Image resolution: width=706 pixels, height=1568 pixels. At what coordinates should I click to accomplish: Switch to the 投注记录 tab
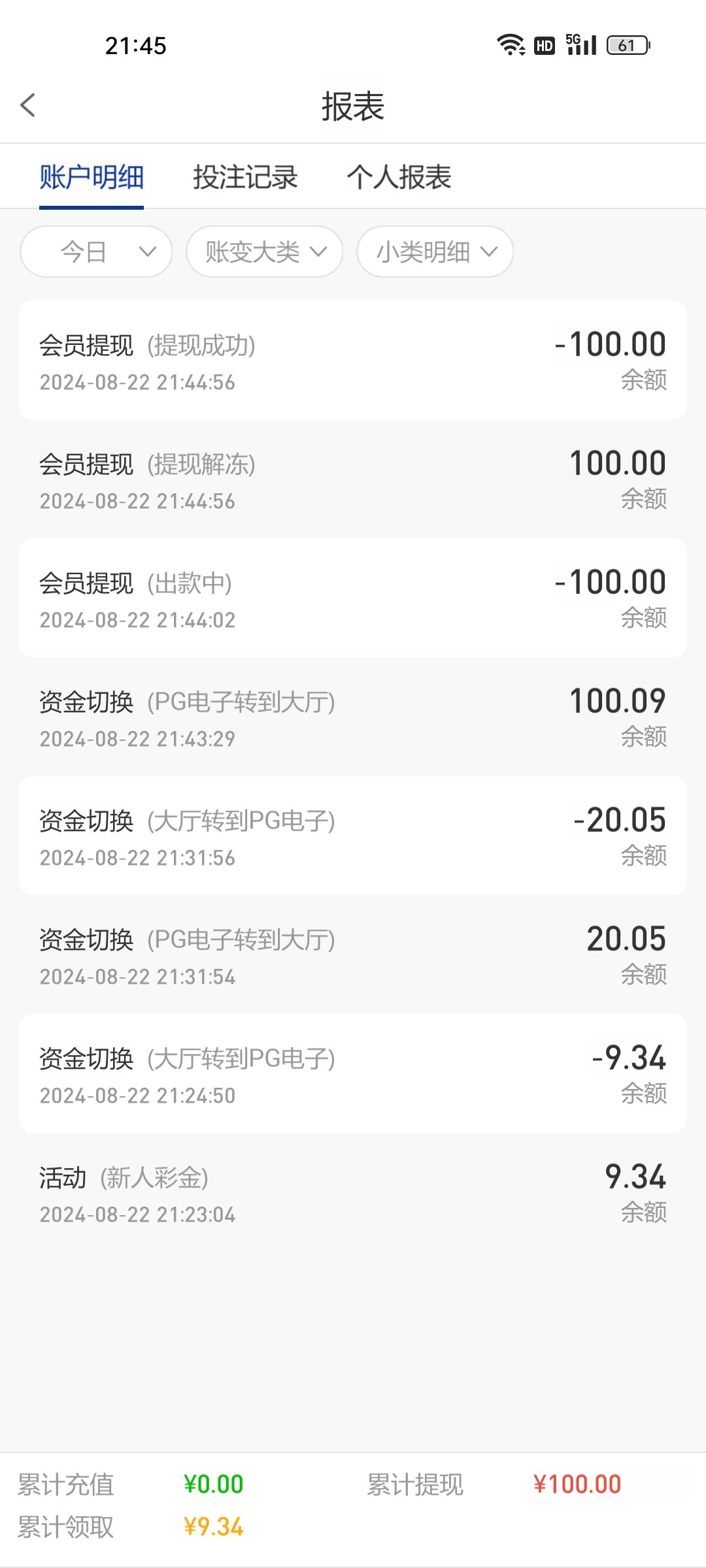tap(245, 177)
